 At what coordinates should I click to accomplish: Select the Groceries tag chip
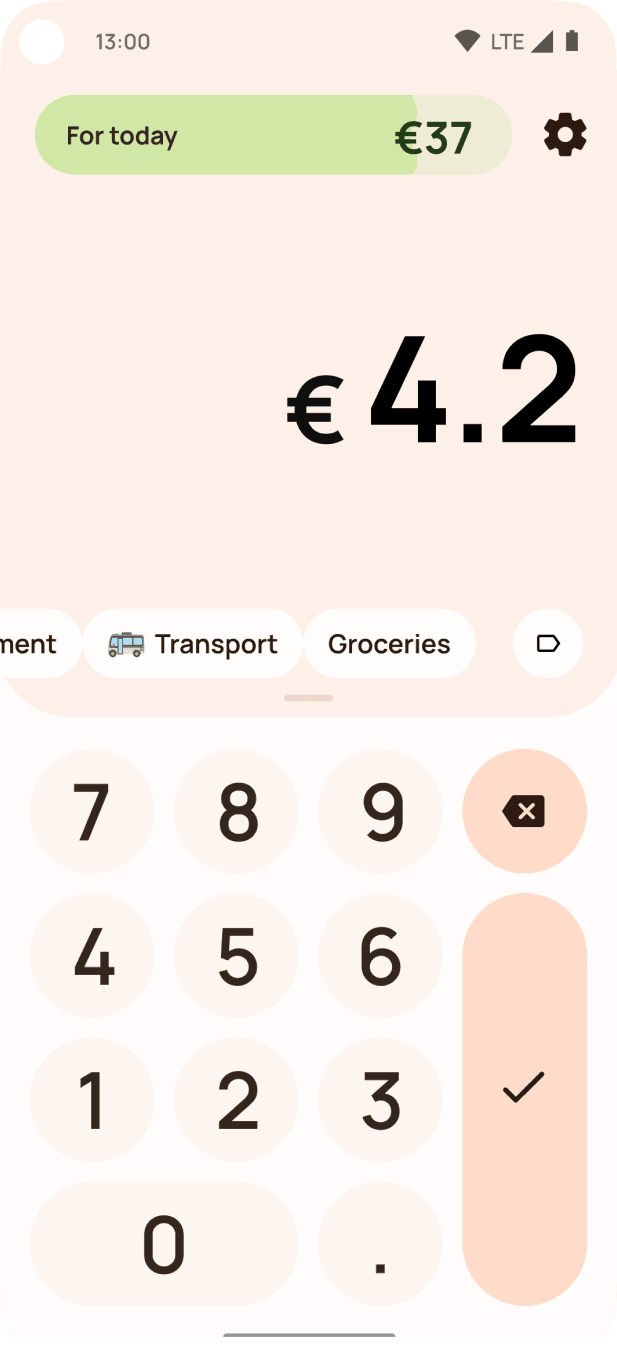pos(389,644)
